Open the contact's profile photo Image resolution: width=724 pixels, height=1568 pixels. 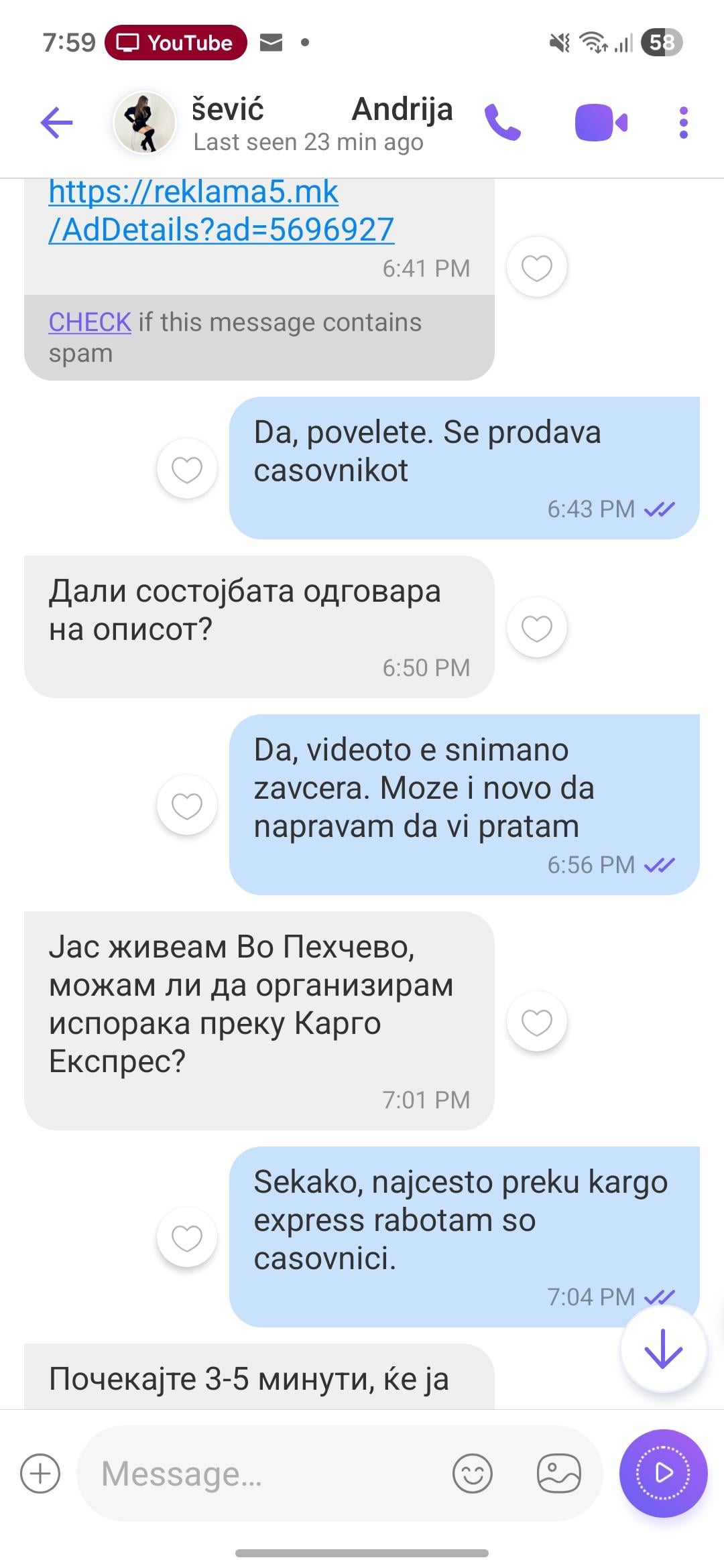tap(144, 123)
